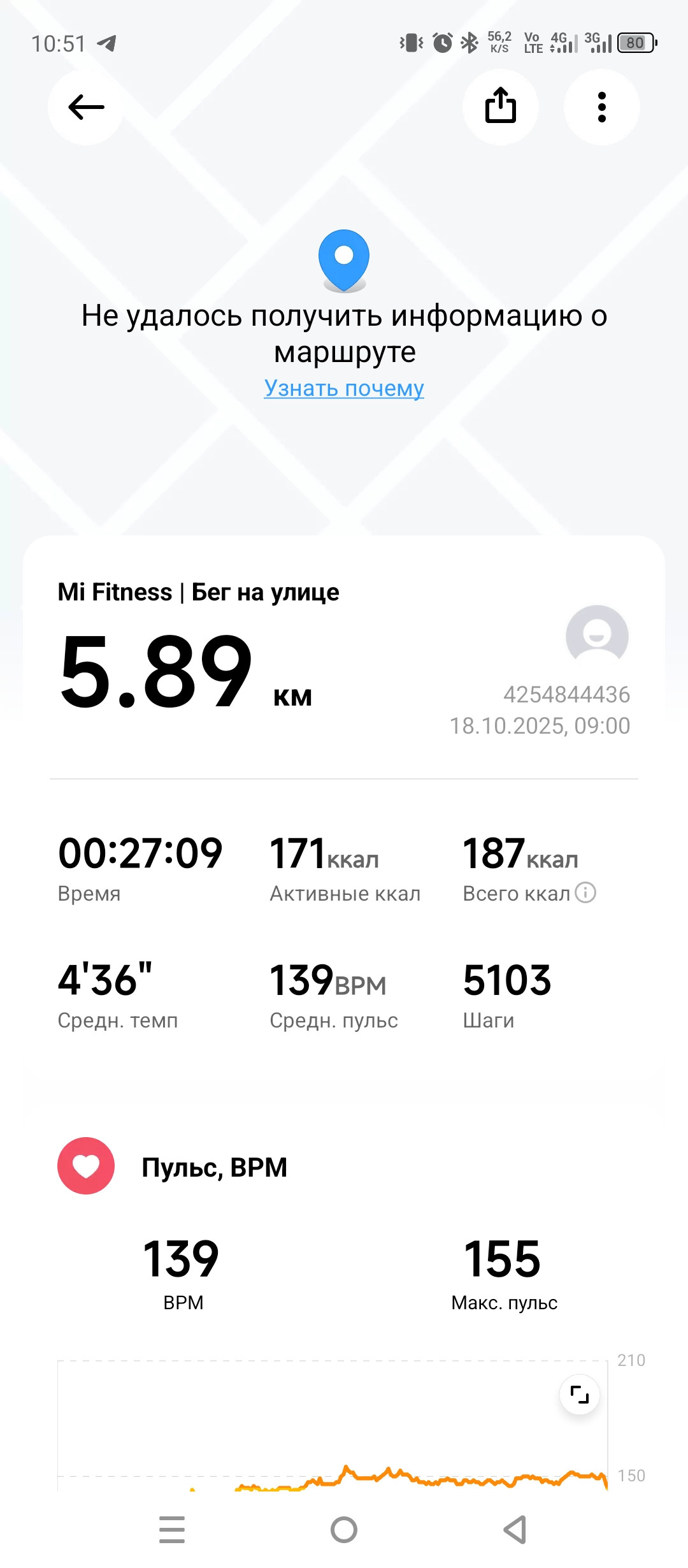Expand the heart rate chart to fullscreen
The width and height of the screenshot is (688, 1568).
point(579,1395)
